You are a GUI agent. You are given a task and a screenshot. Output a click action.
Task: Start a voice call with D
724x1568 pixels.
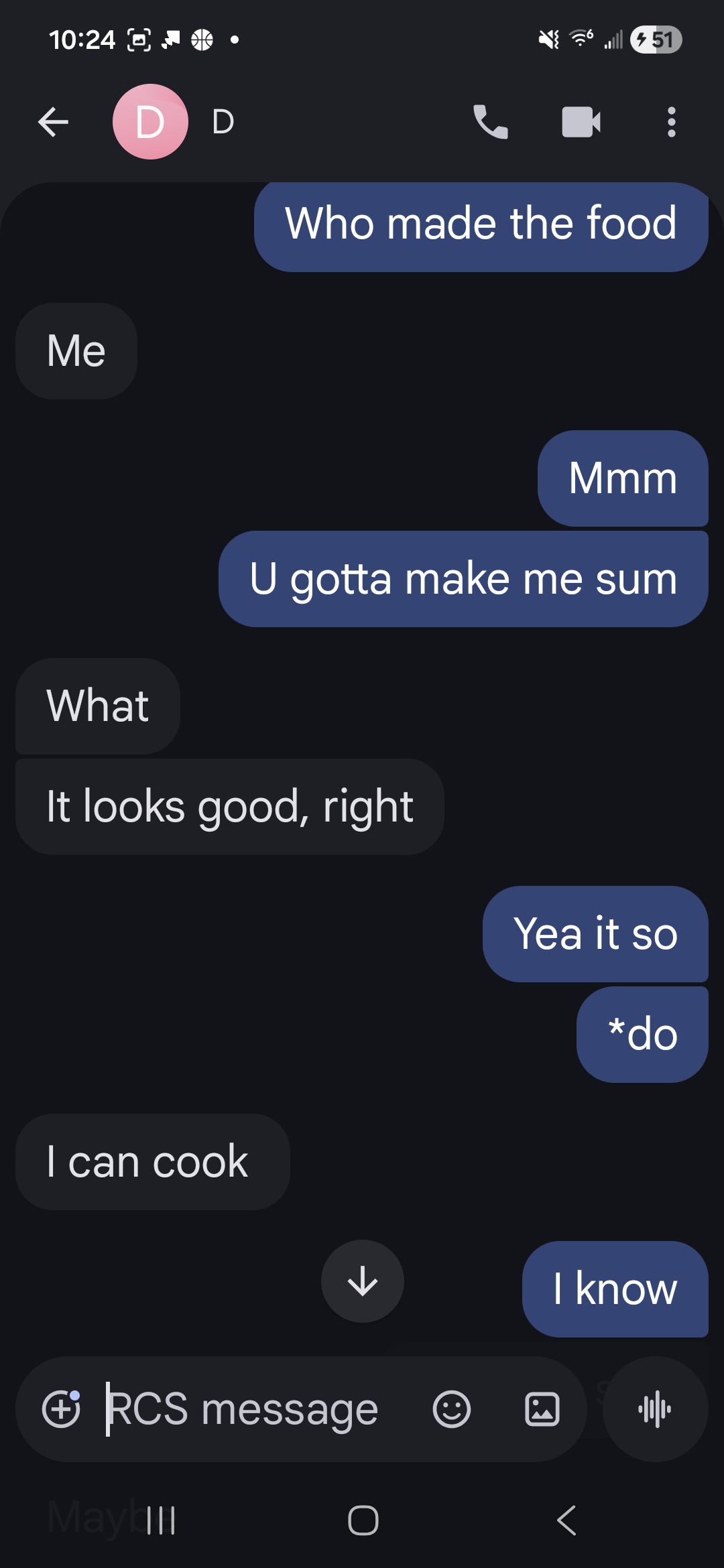coord(490,122)
